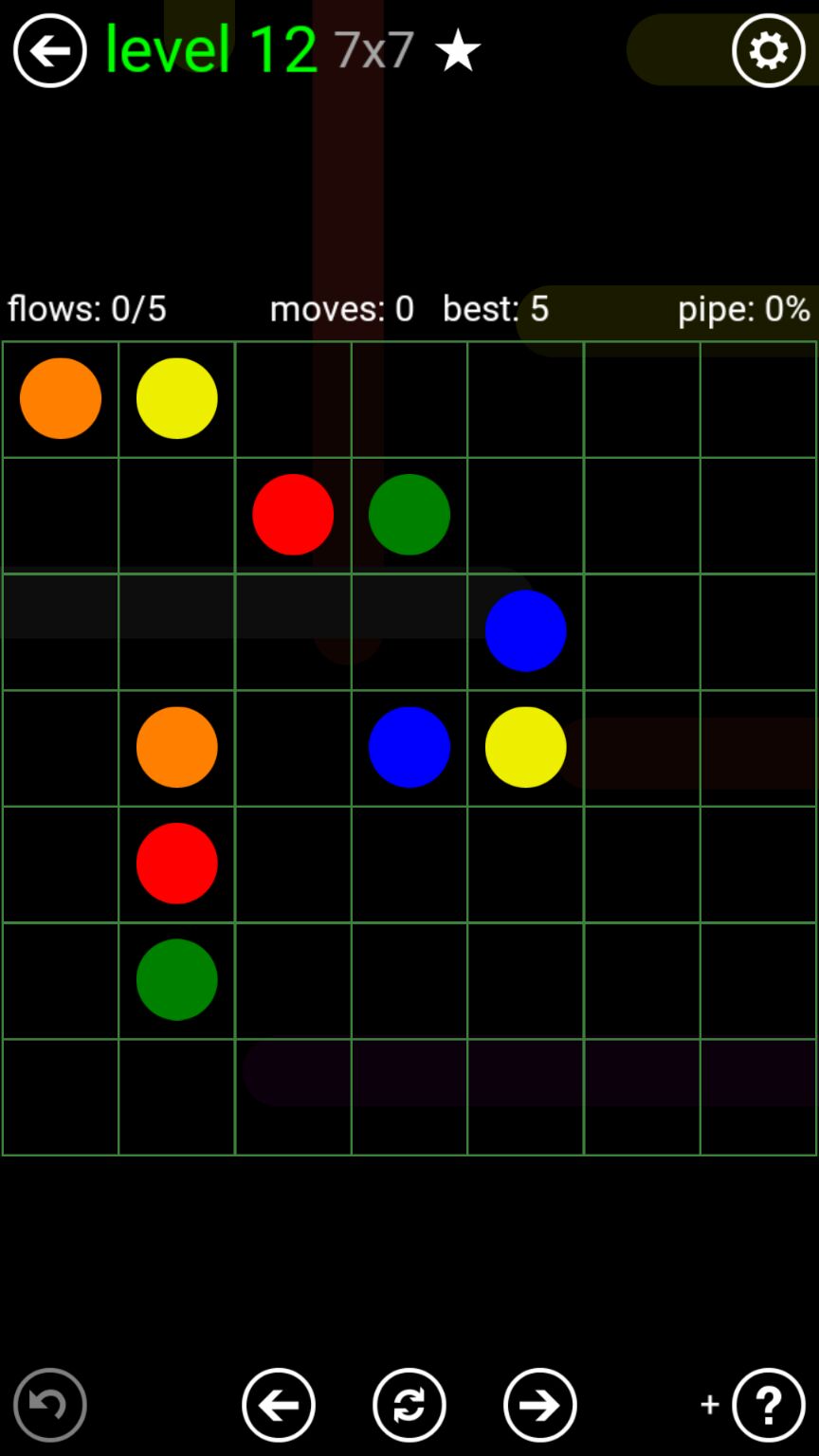
Task: Get a hint with question mark
Action: coord(768,1405)
